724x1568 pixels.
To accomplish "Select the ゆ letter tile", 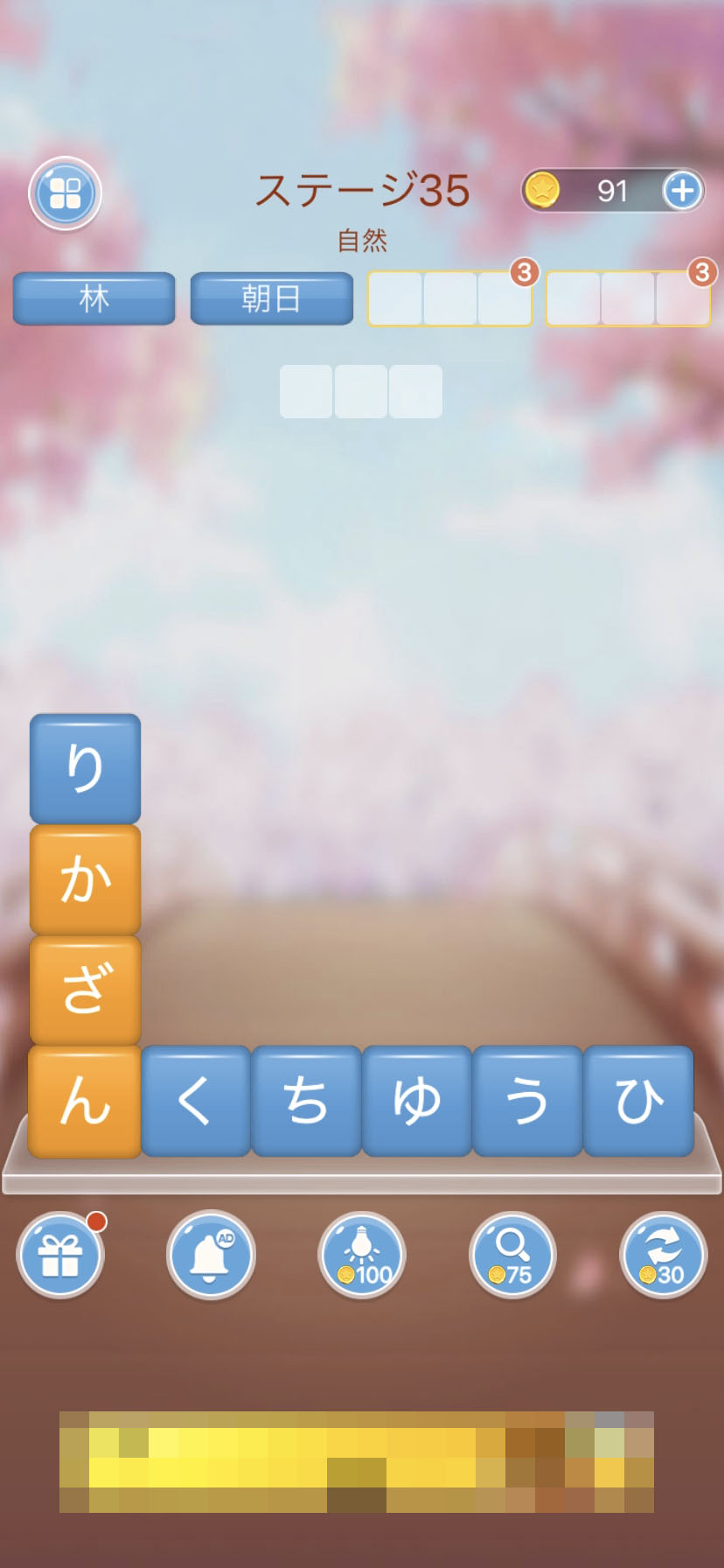I will 417,1101.
